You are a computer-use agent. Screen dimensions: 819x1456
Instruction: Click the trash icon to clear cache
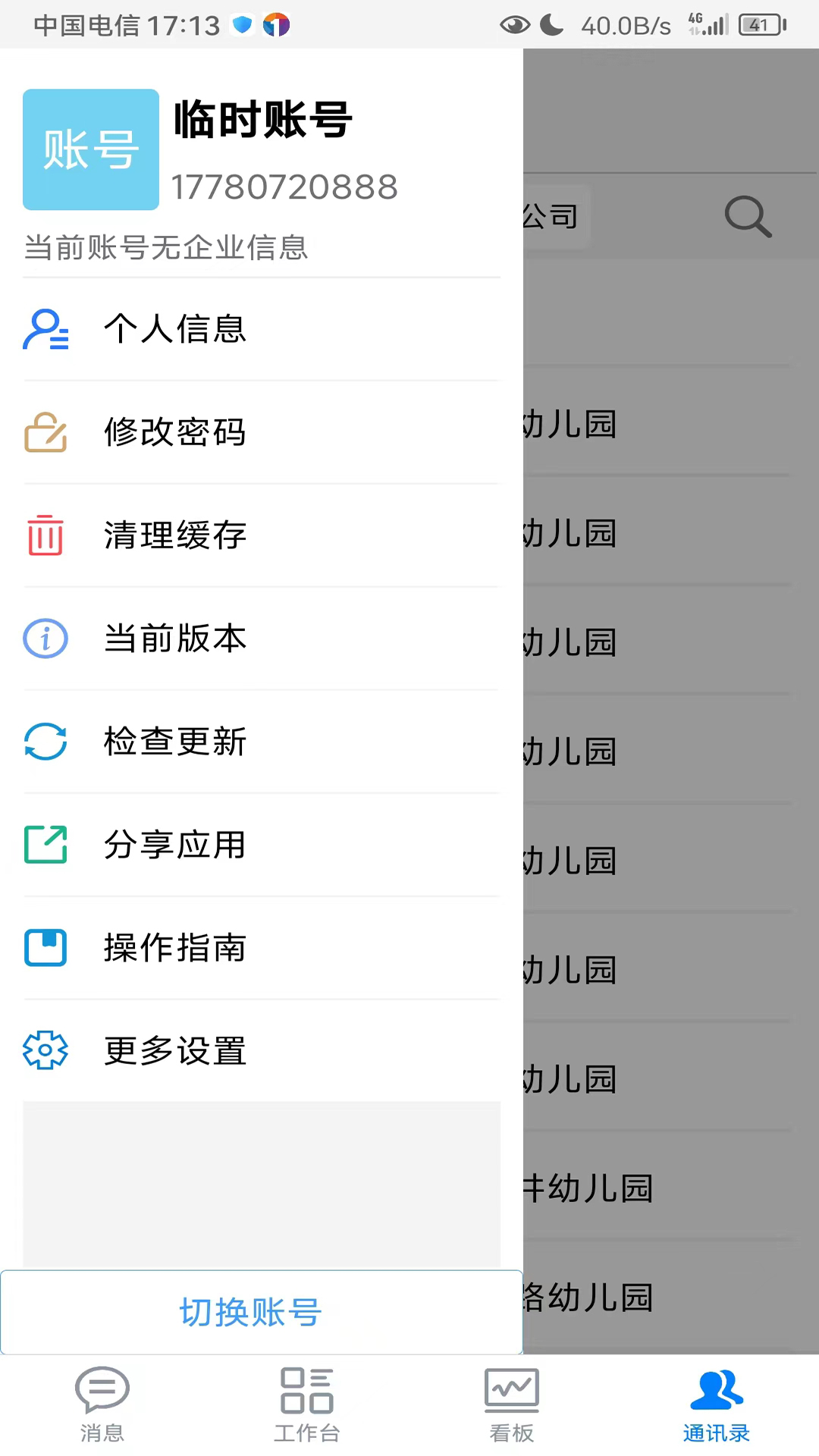click(45, 536)
